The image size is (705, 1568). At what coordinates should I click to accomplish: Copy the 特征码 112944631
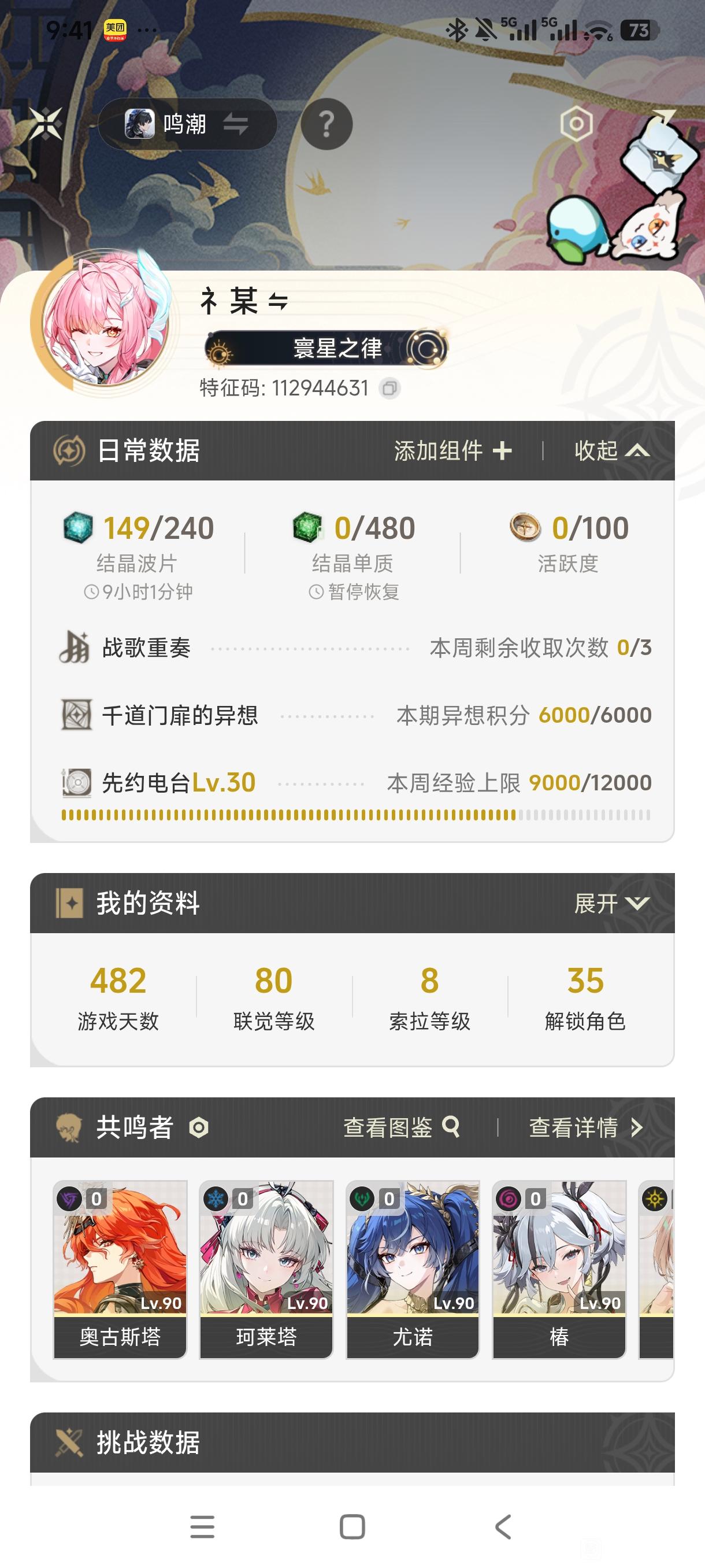coord(390,389)
